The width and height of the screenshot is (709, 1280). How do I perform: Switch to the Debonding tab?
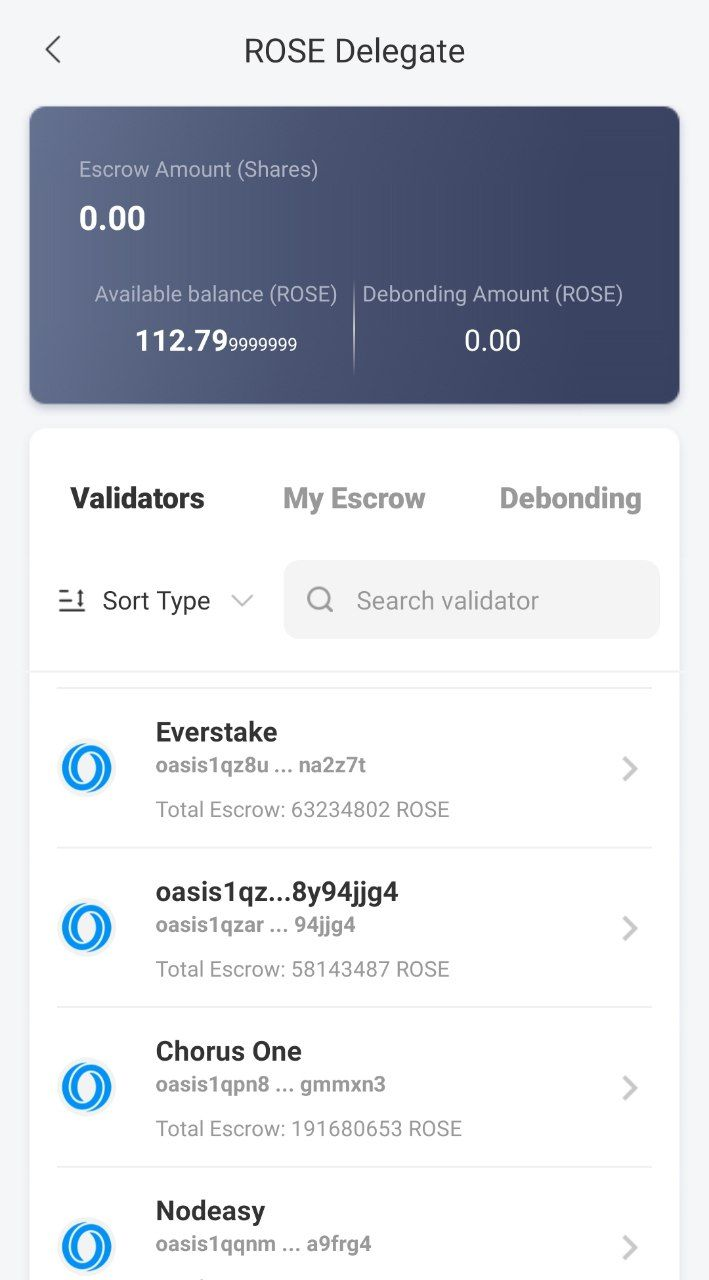click(570, 498)
